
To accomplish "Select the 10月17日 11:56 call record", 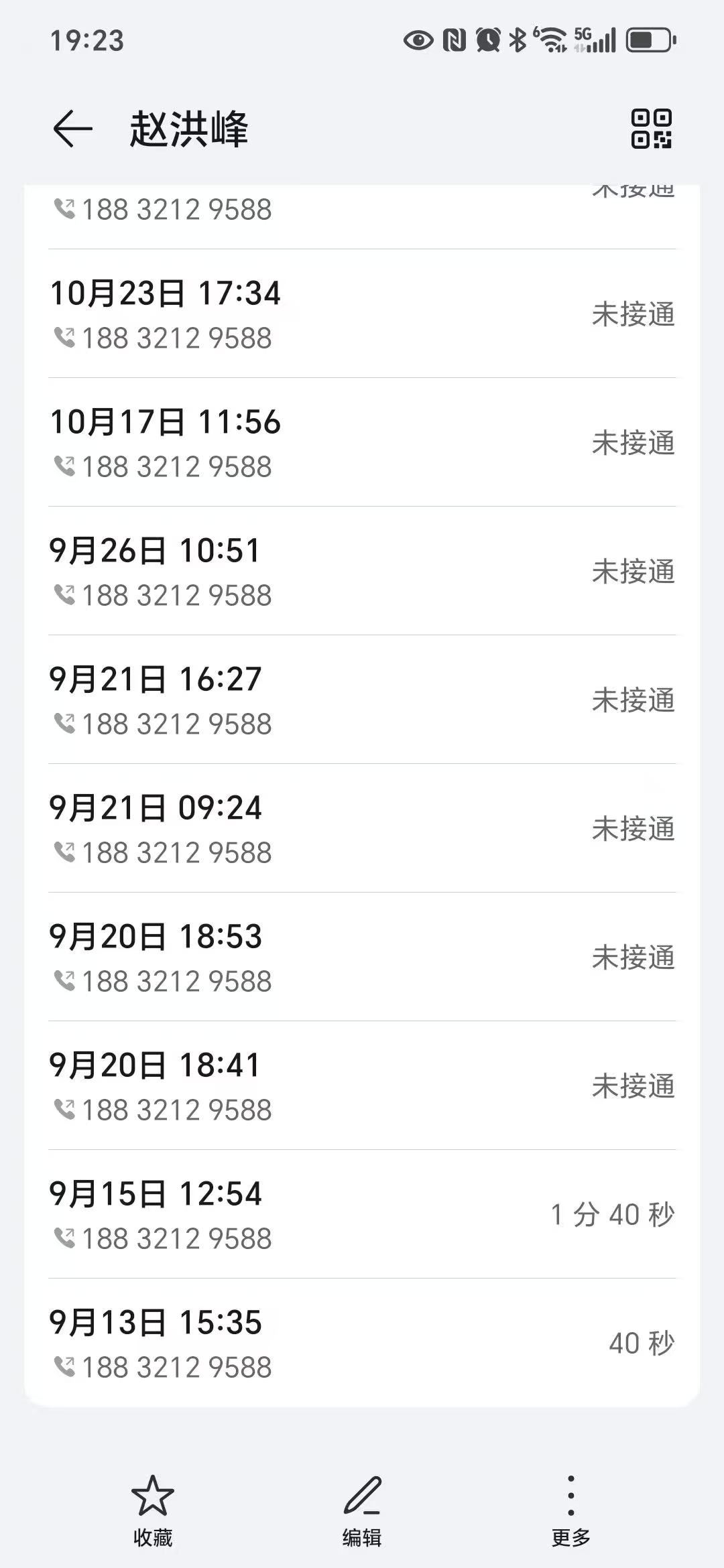I will (362, 442).
